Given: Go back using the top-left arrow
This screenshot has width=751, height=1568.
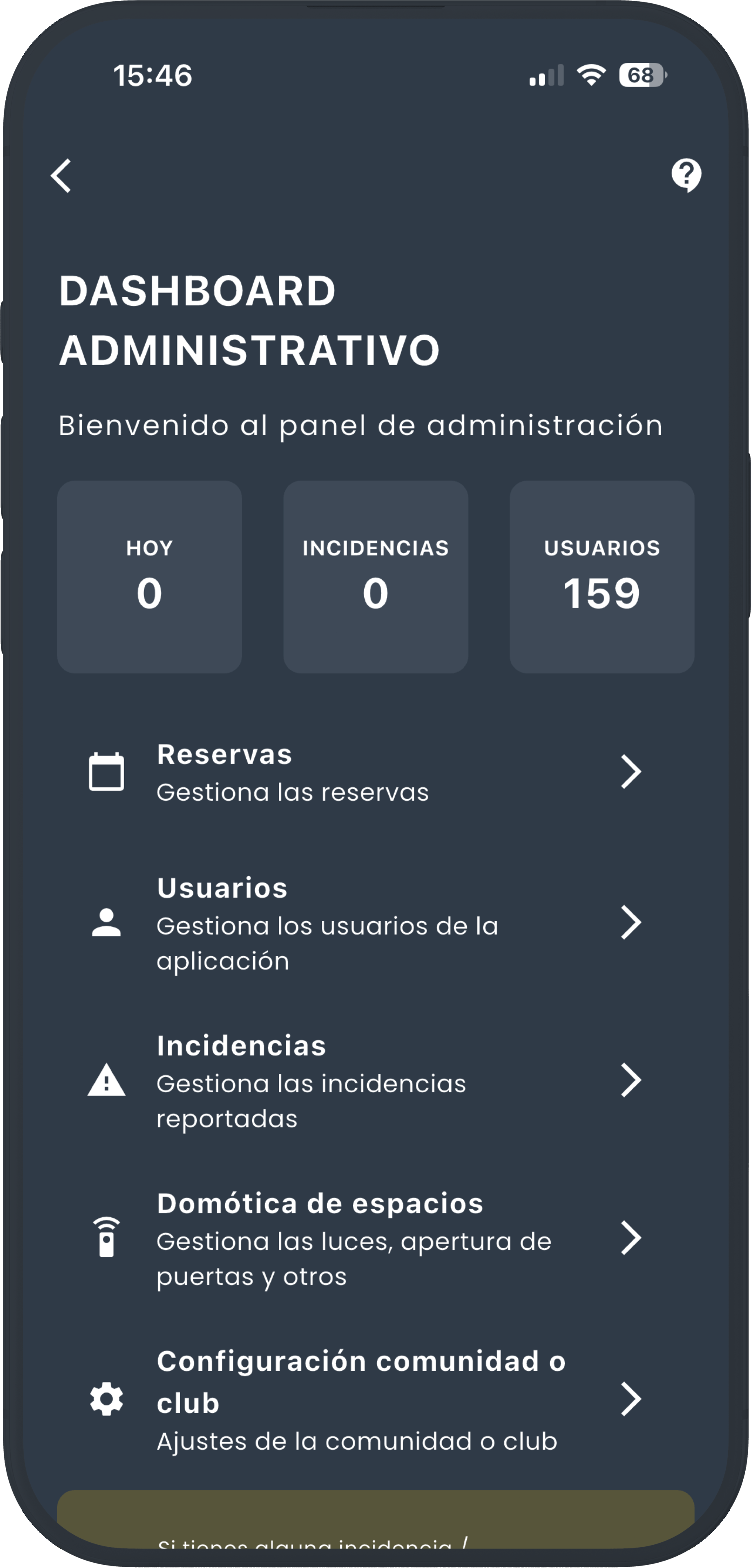Looking at the screenshot, I should point(62,176).
